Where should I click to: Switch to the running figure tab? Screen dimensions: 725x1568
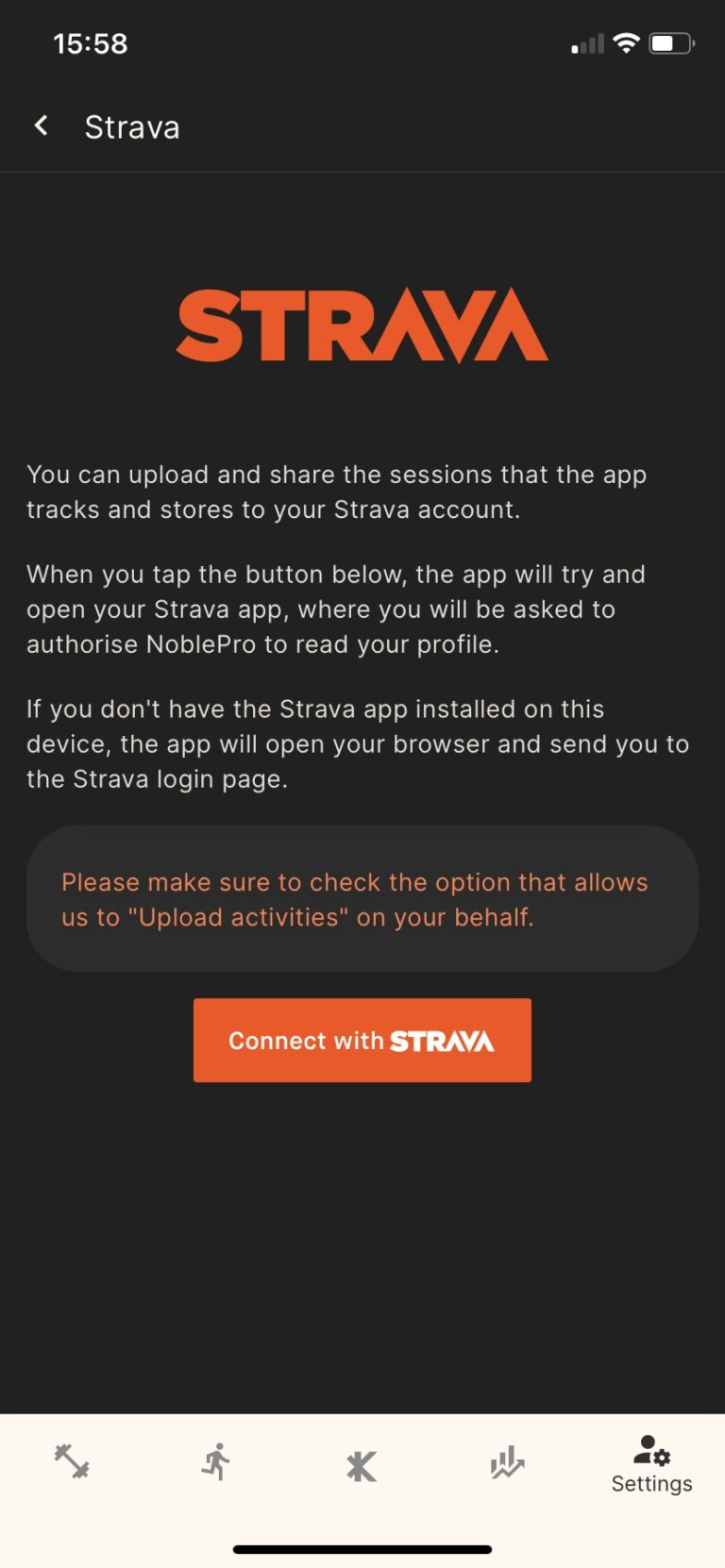point(216,1462)
